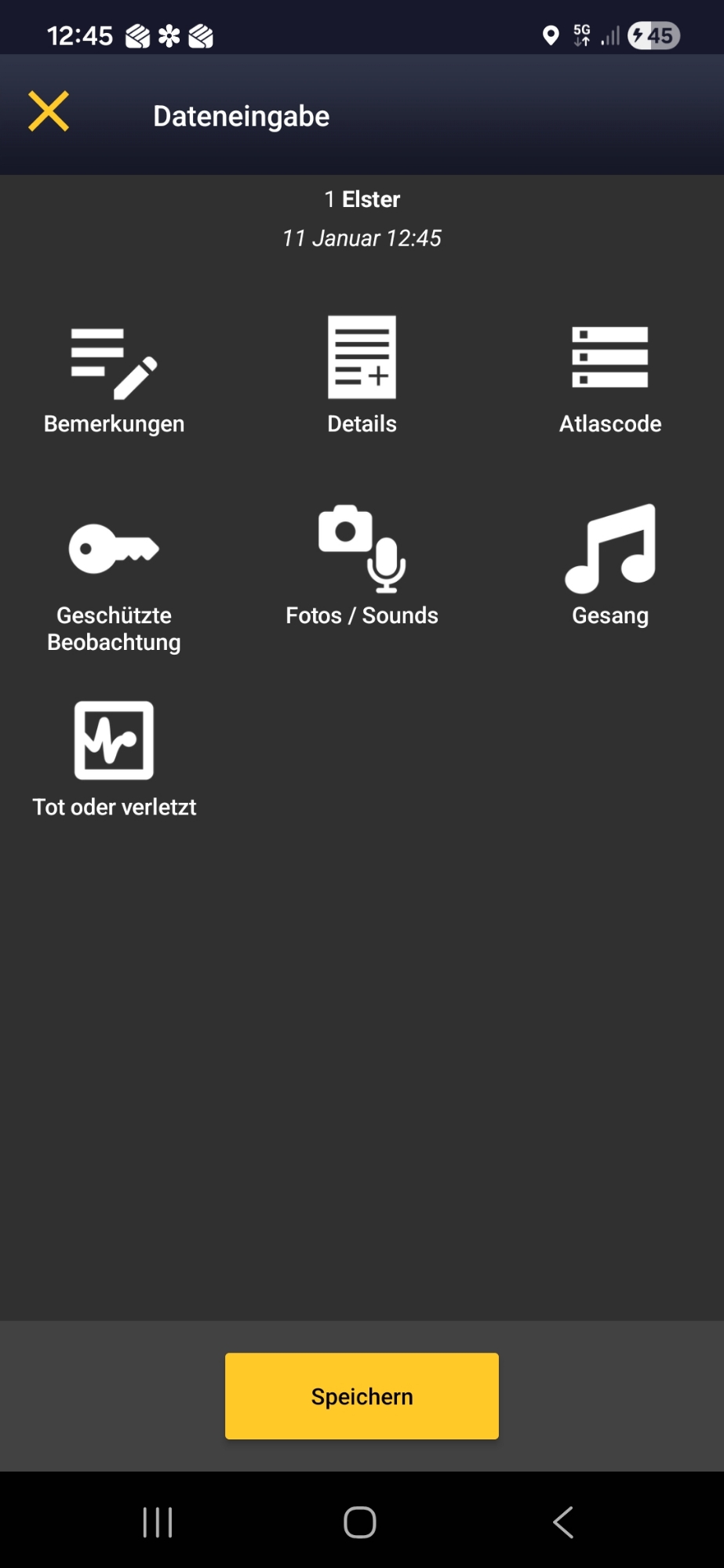Go back using system navigation
This screenshot has height=1568, width=724.
click(x=563, y=1523)
